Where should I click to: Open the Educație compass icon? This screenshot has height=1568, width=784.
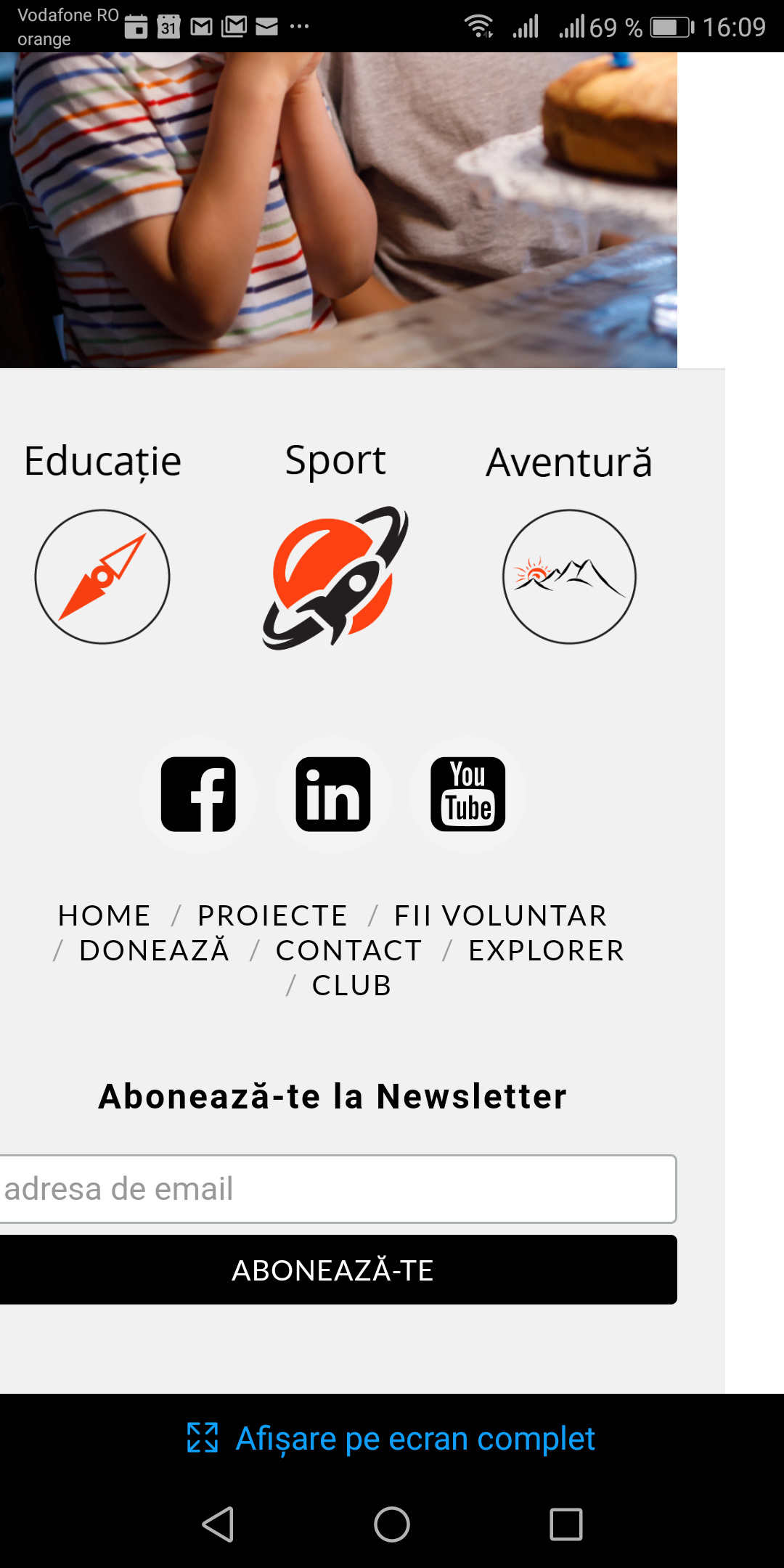click(x=102, y=576)
